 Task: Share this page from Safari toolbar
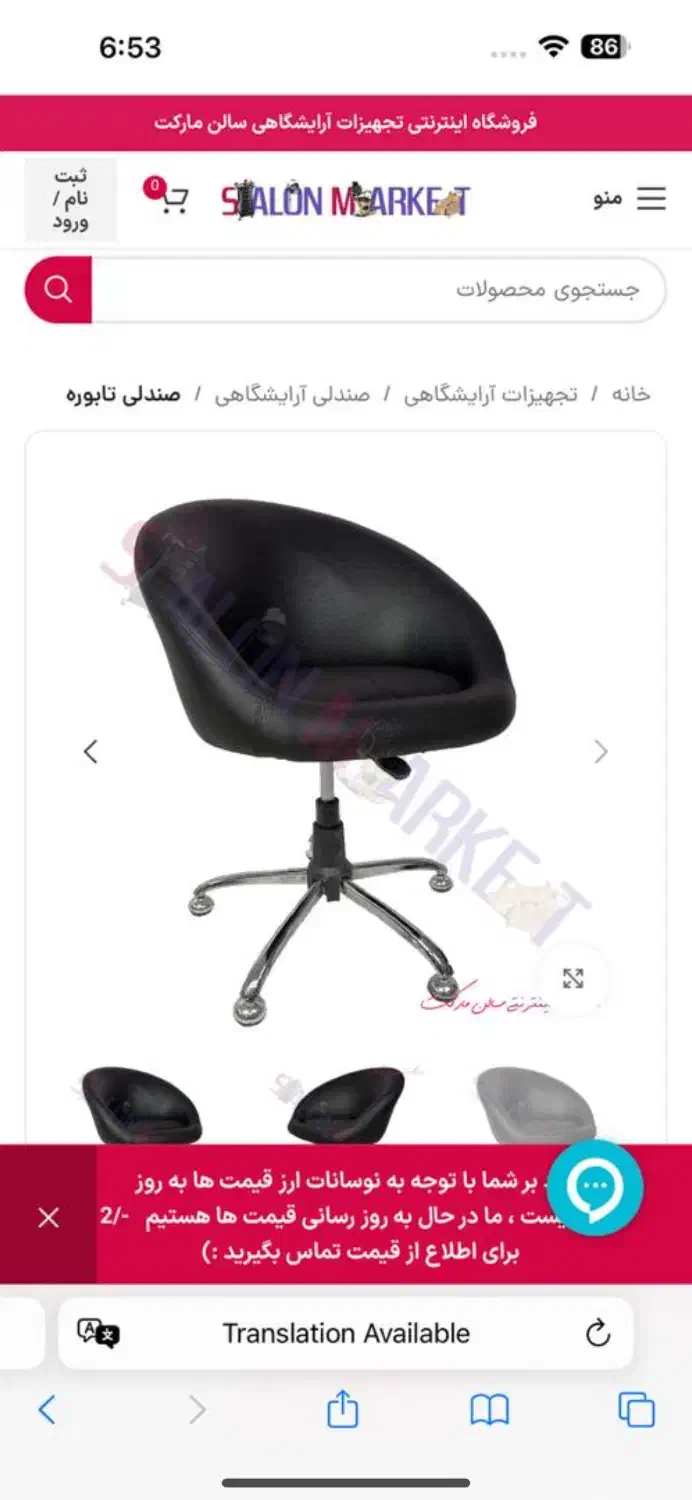coord(342,1411)
